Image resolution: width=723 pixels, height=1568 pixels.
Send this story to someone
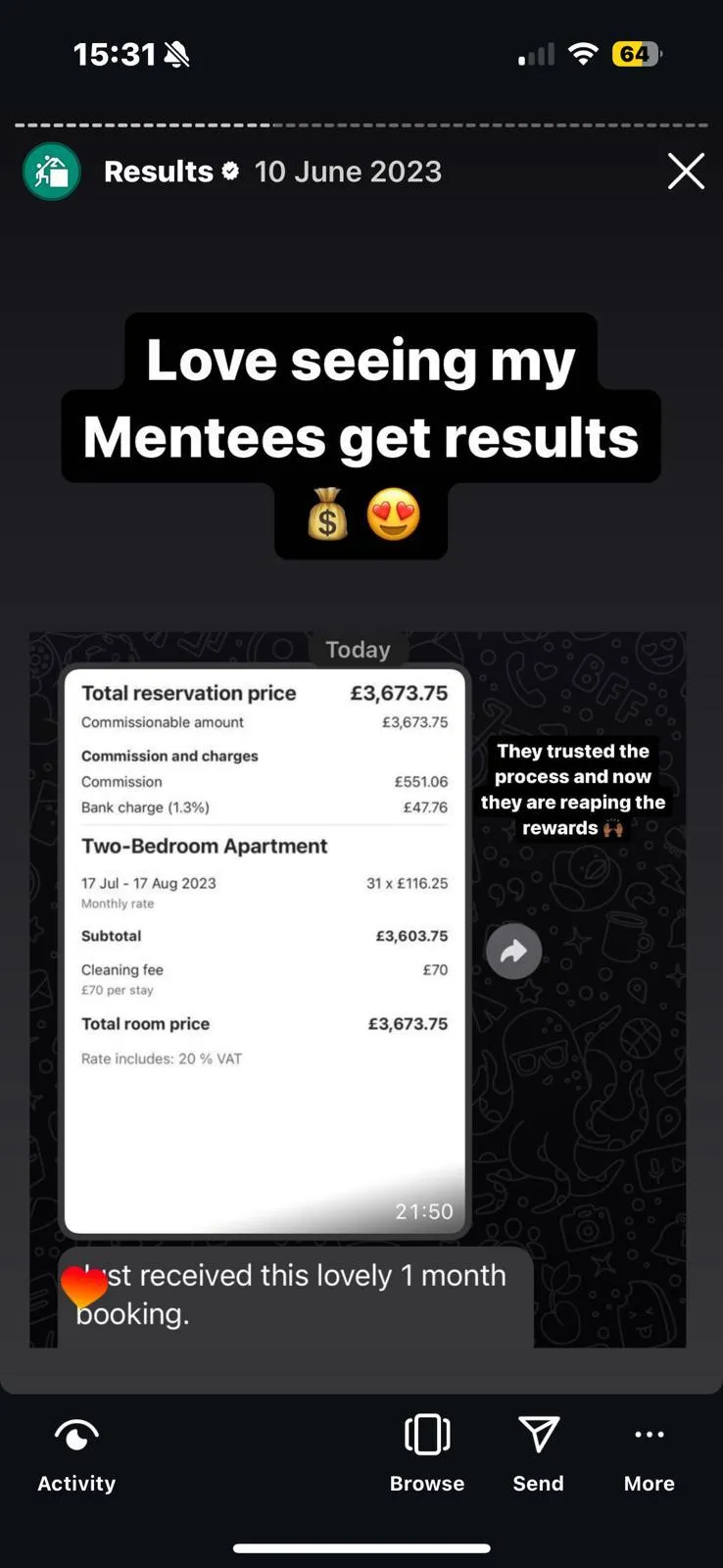(539, 1454)
